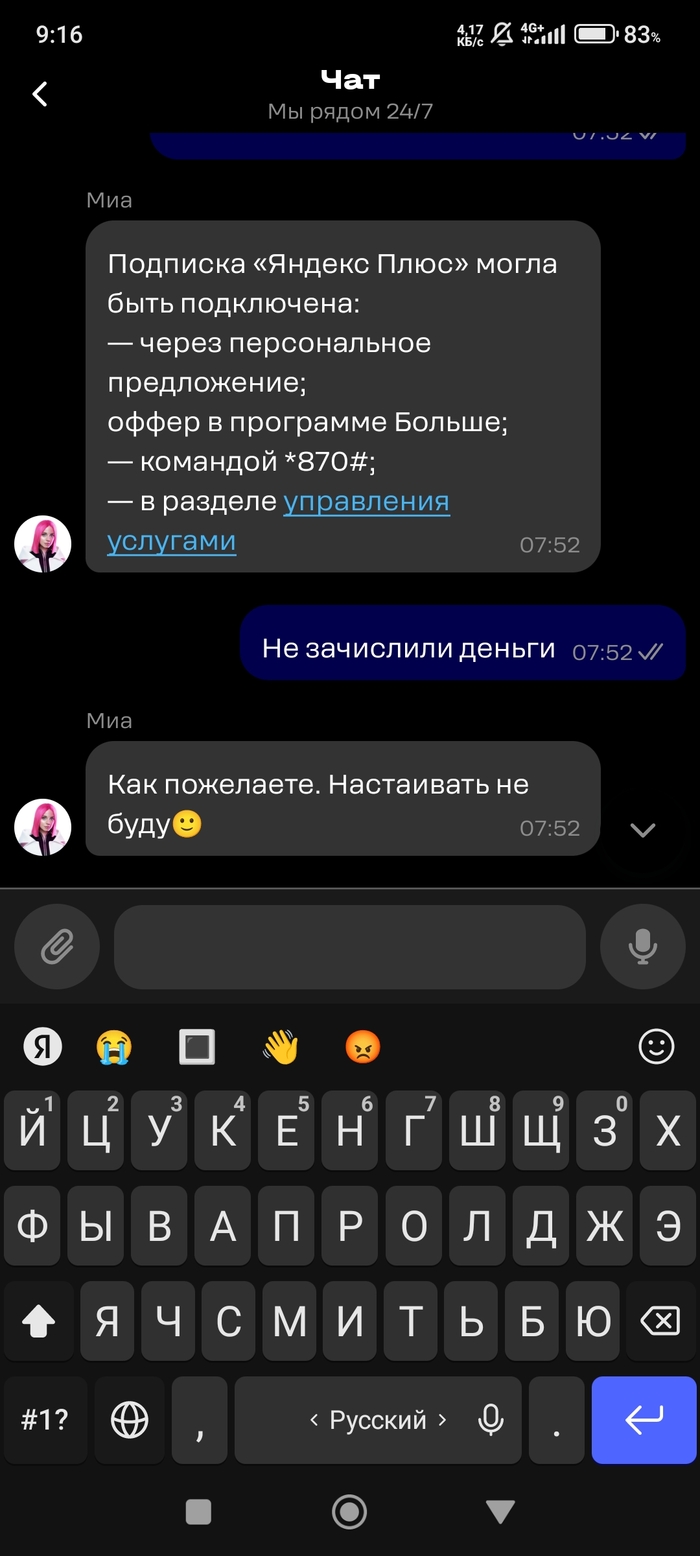Go to home via navigation circle
The width and height of the screenshot is (700, 1556).
(349, 1511)
